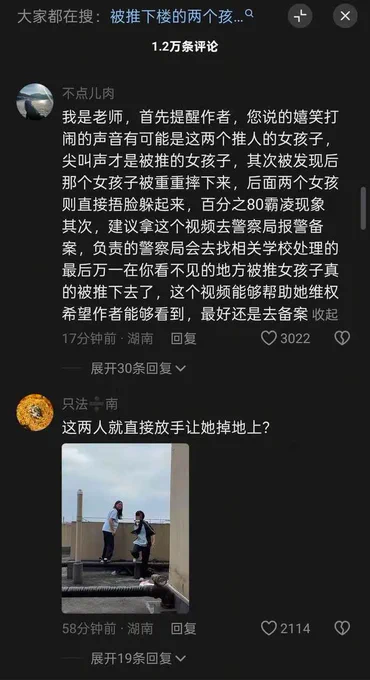Like 不点儿肉's comment with 3022 likes
This screenshot has width=370, height=680.
[269, 338]
